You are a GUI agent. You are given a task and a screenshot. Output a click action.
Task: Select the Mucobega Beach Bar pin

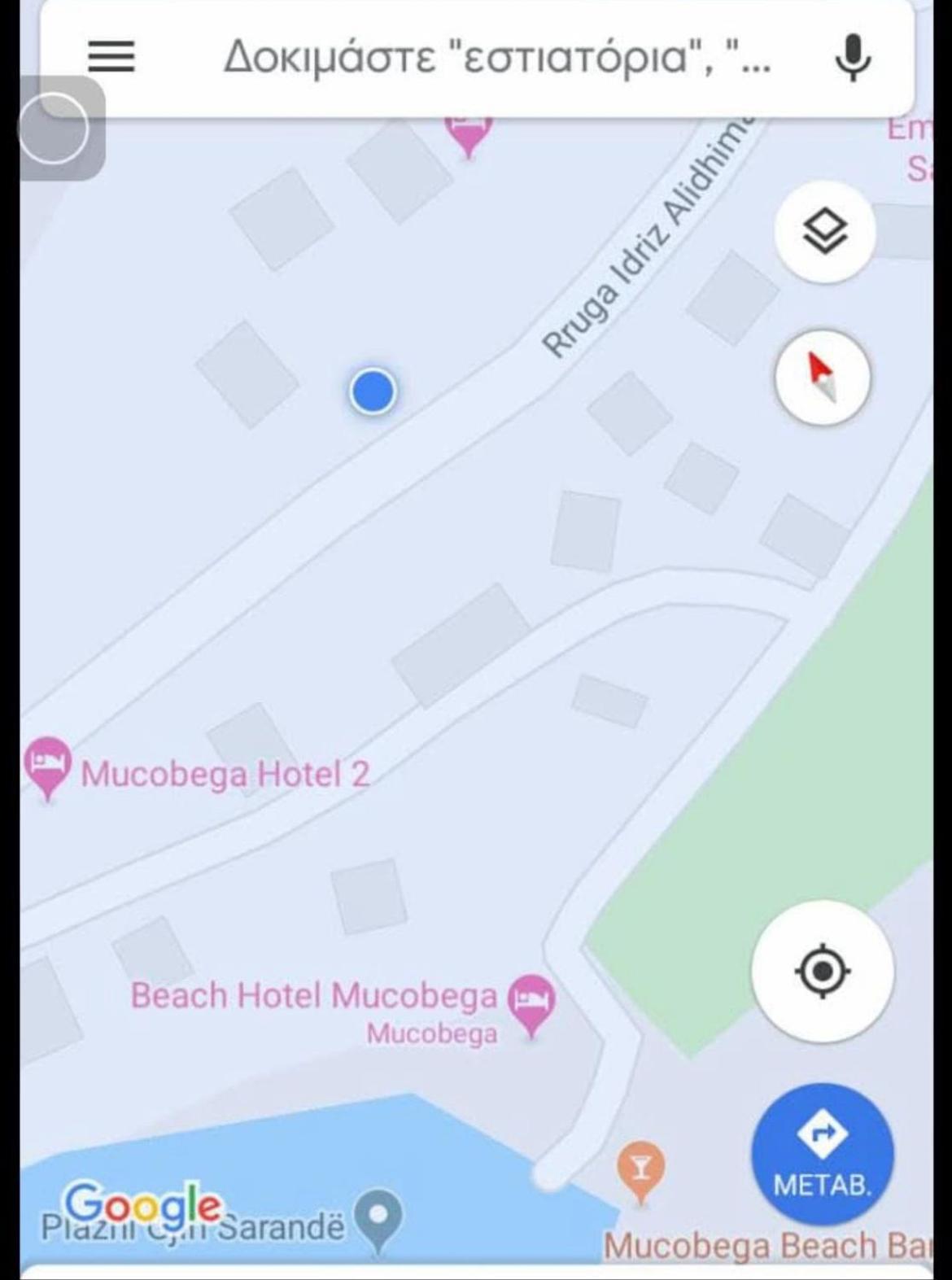[x=641, y=1169]
